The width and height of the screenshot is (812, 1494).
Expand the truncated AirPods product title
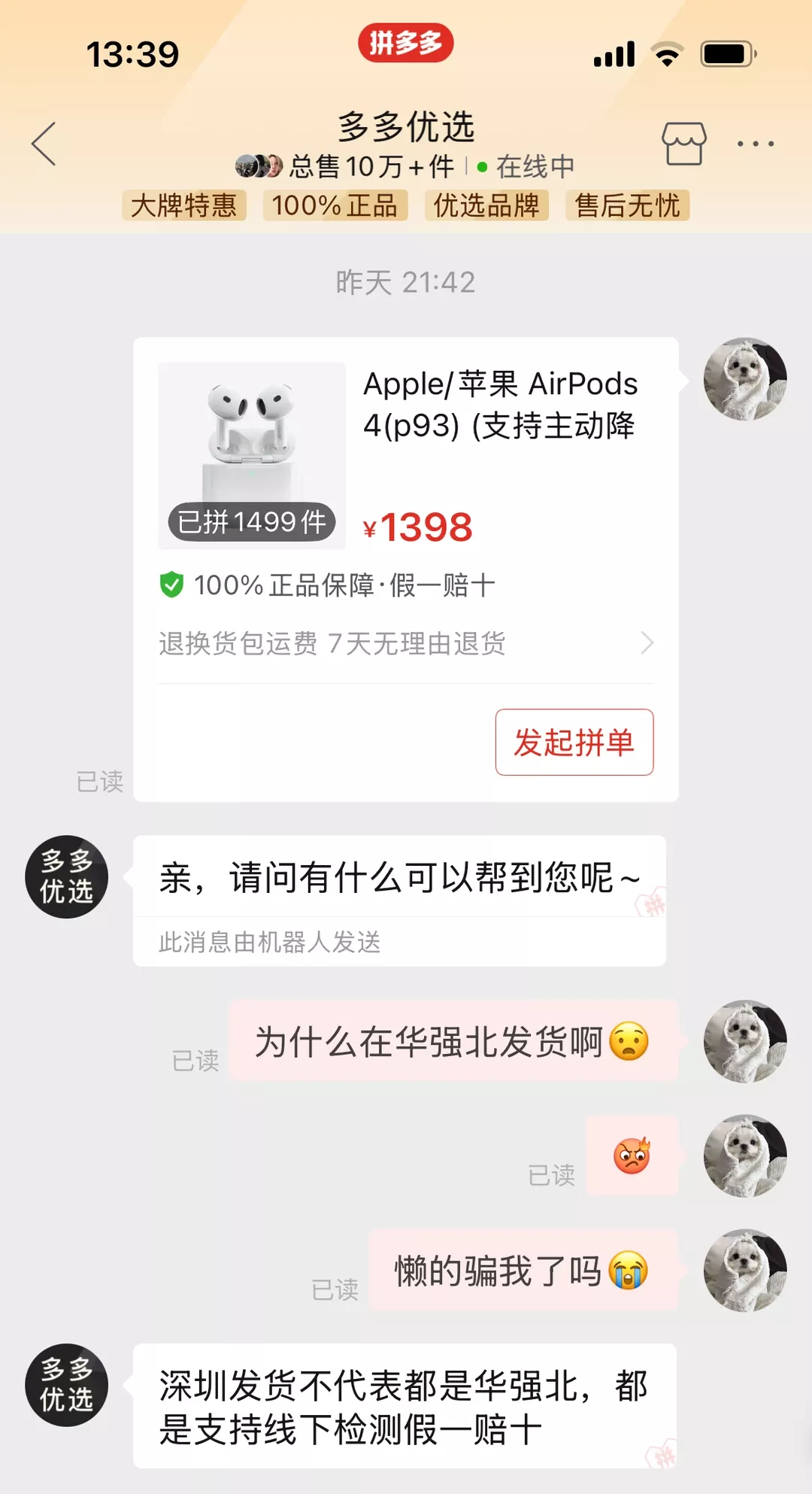(x=500, y=406)
